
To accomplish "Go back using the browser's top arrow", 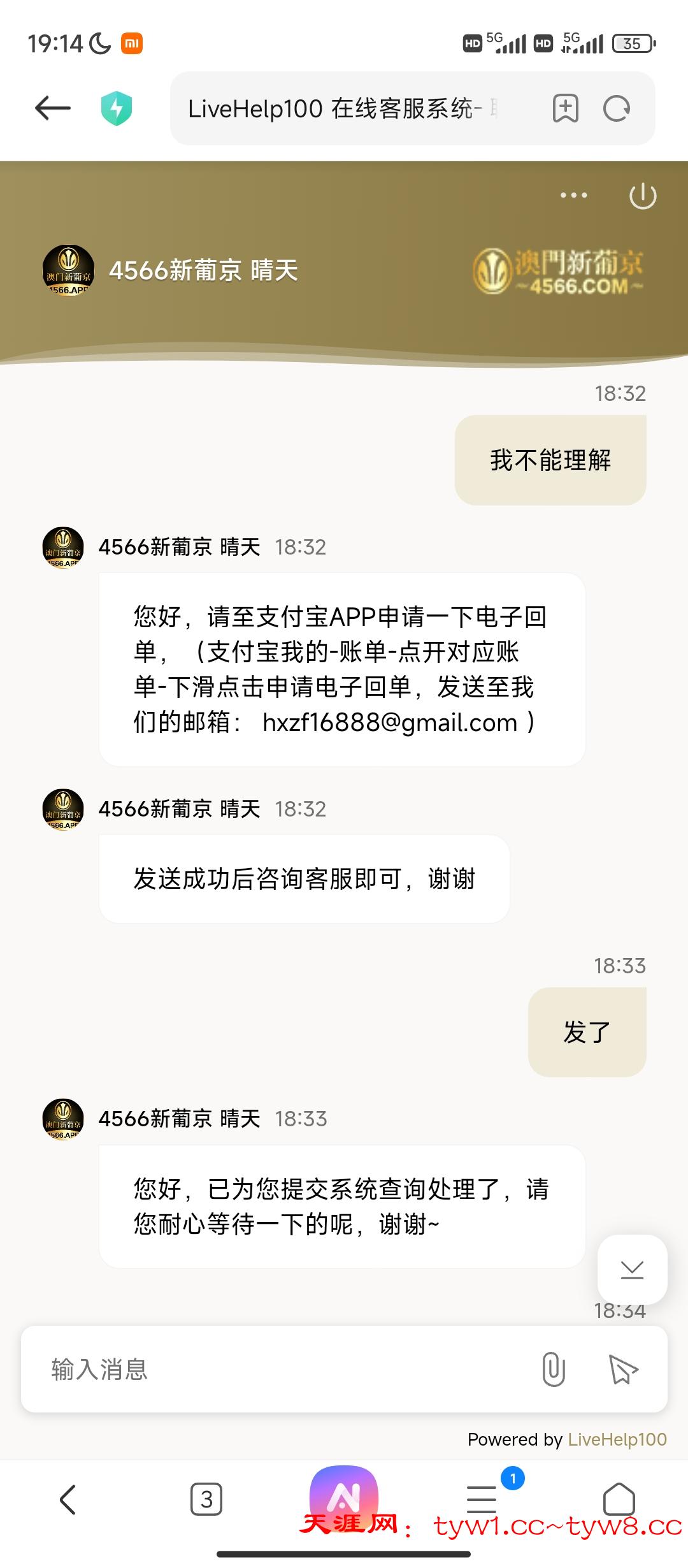I will point(53,108).
